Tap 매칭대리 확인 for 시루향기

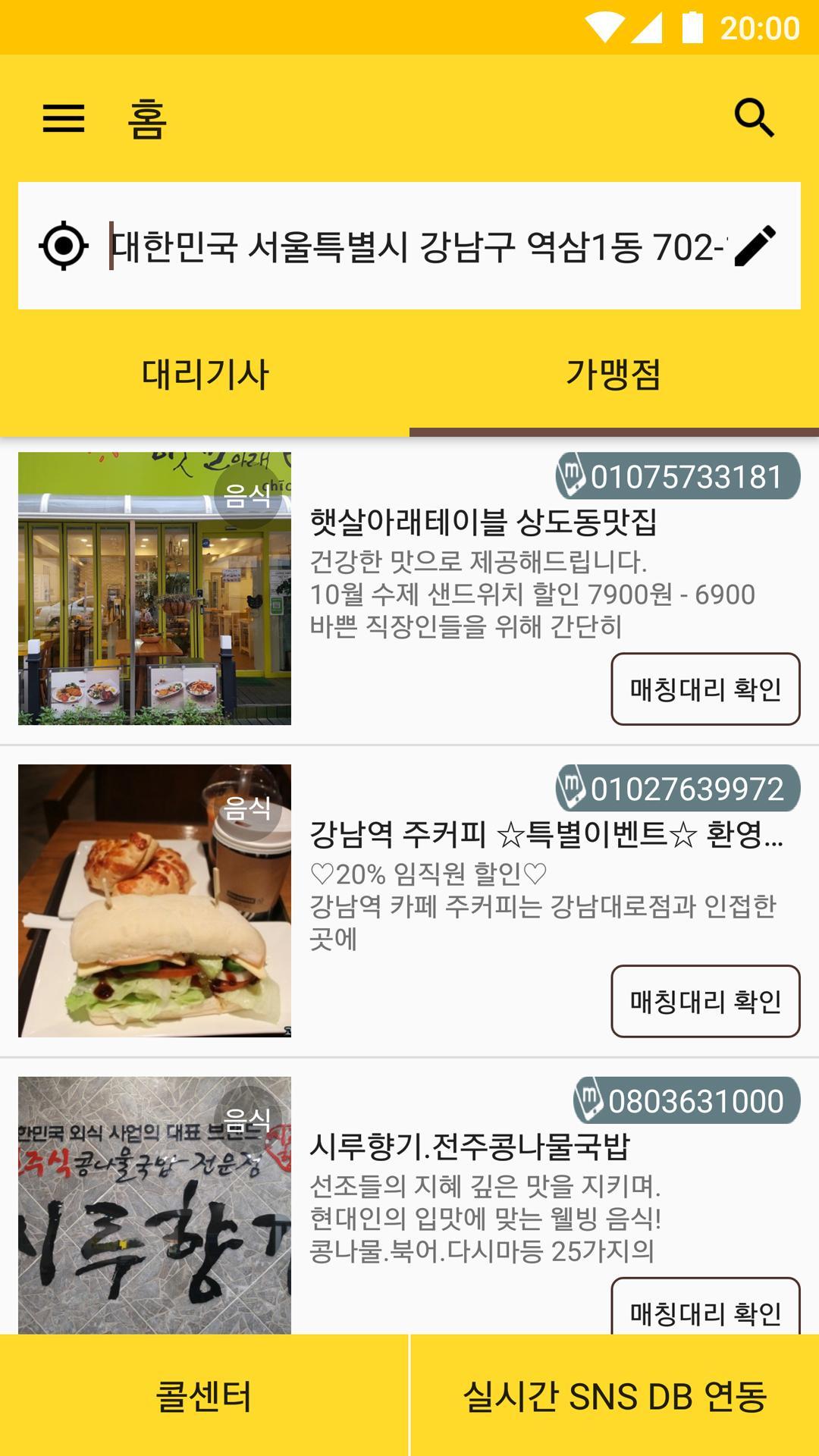click(x=706, y=1306)
